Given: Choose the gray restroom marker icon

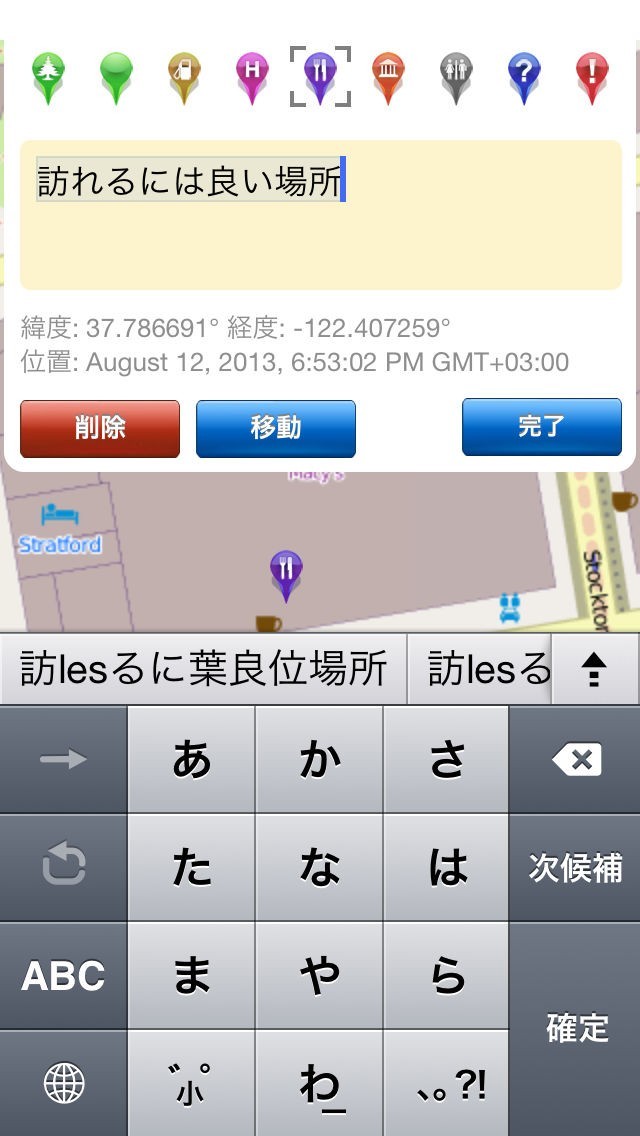Looking at the screenshot, I should point(456,74).
